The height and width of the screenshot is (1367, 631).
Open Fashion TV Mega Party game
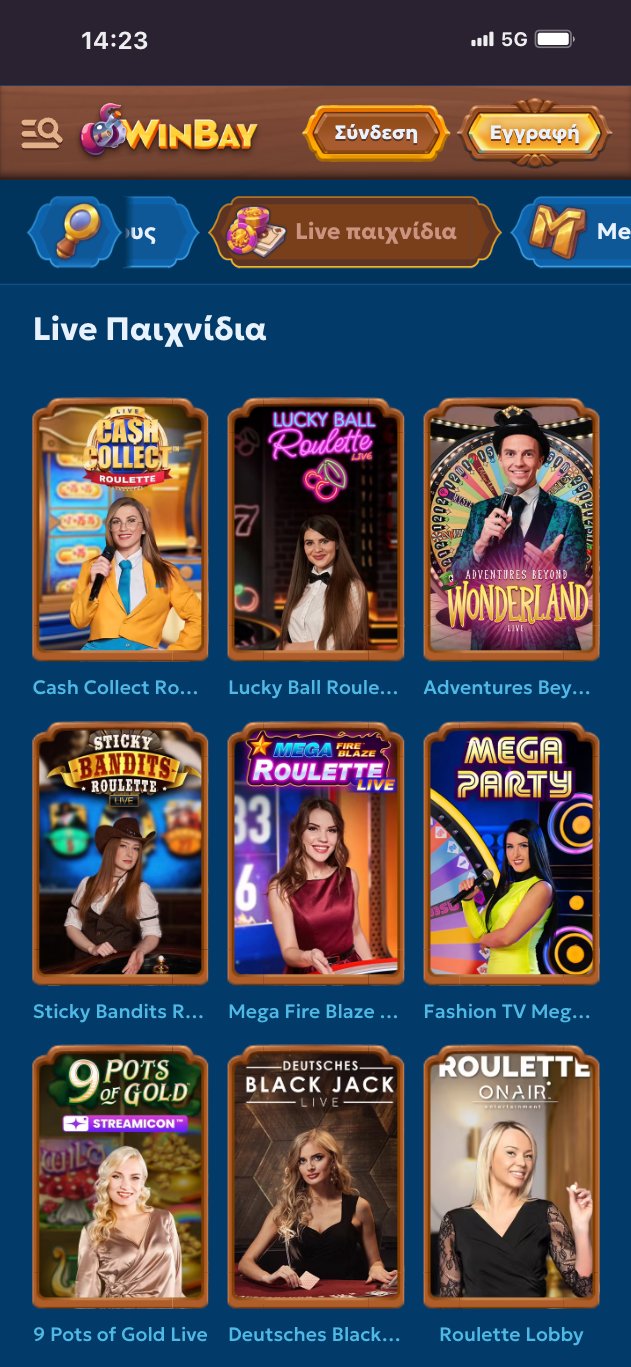[x=511, y=854]
